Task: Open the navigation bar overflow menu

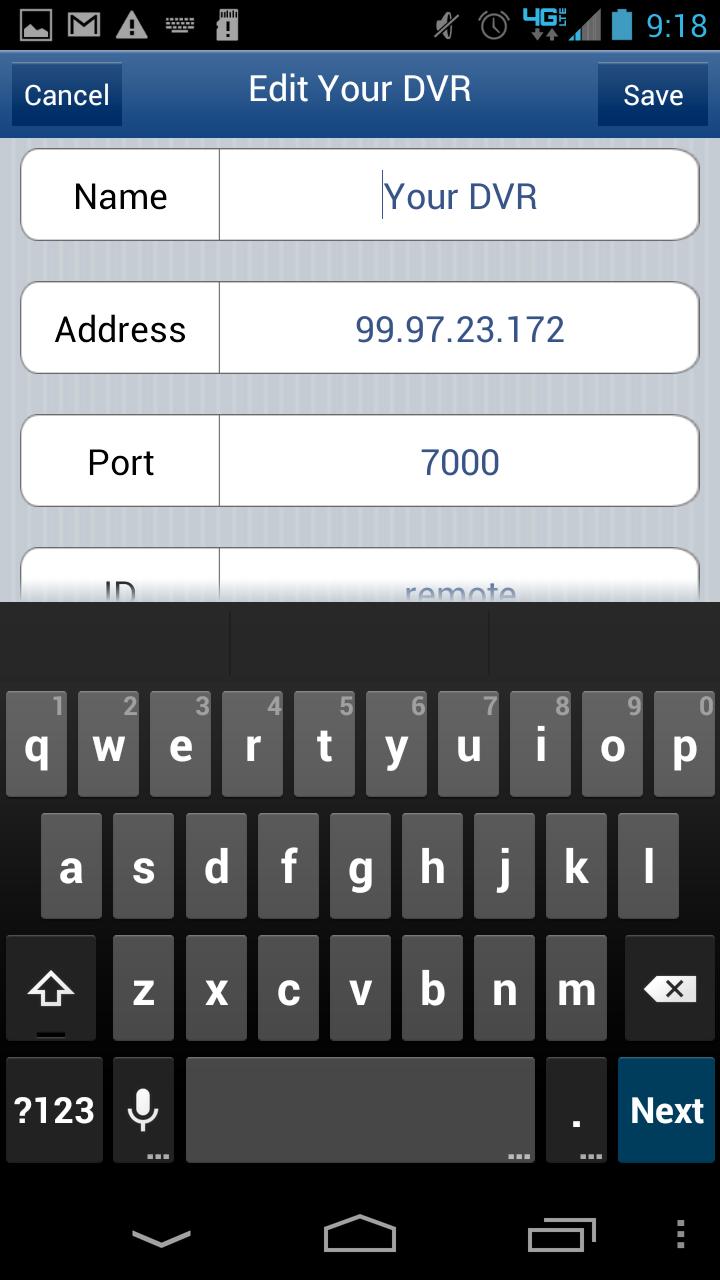Action: coord(681,1236)
